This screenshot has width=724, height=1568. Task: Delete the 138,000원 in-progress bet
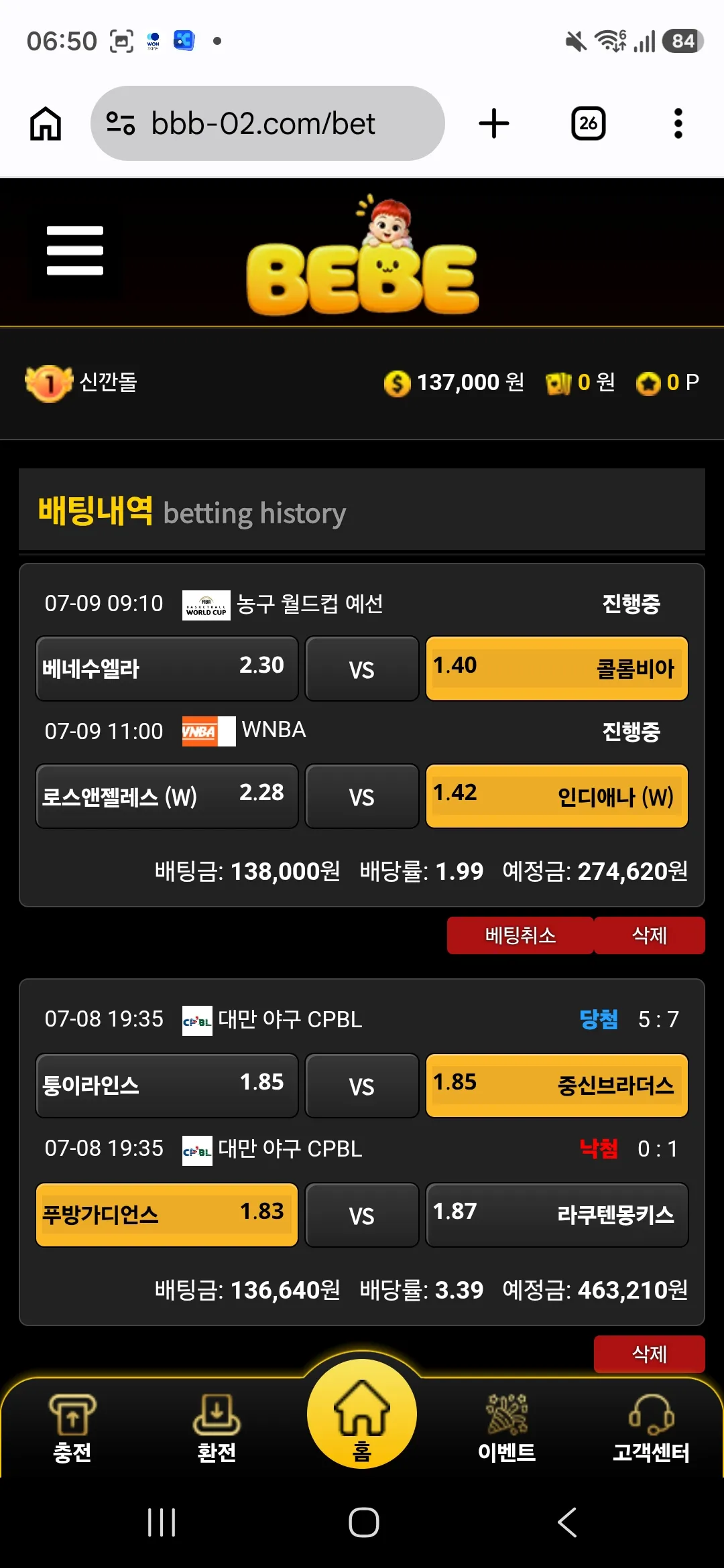(650, 935)
